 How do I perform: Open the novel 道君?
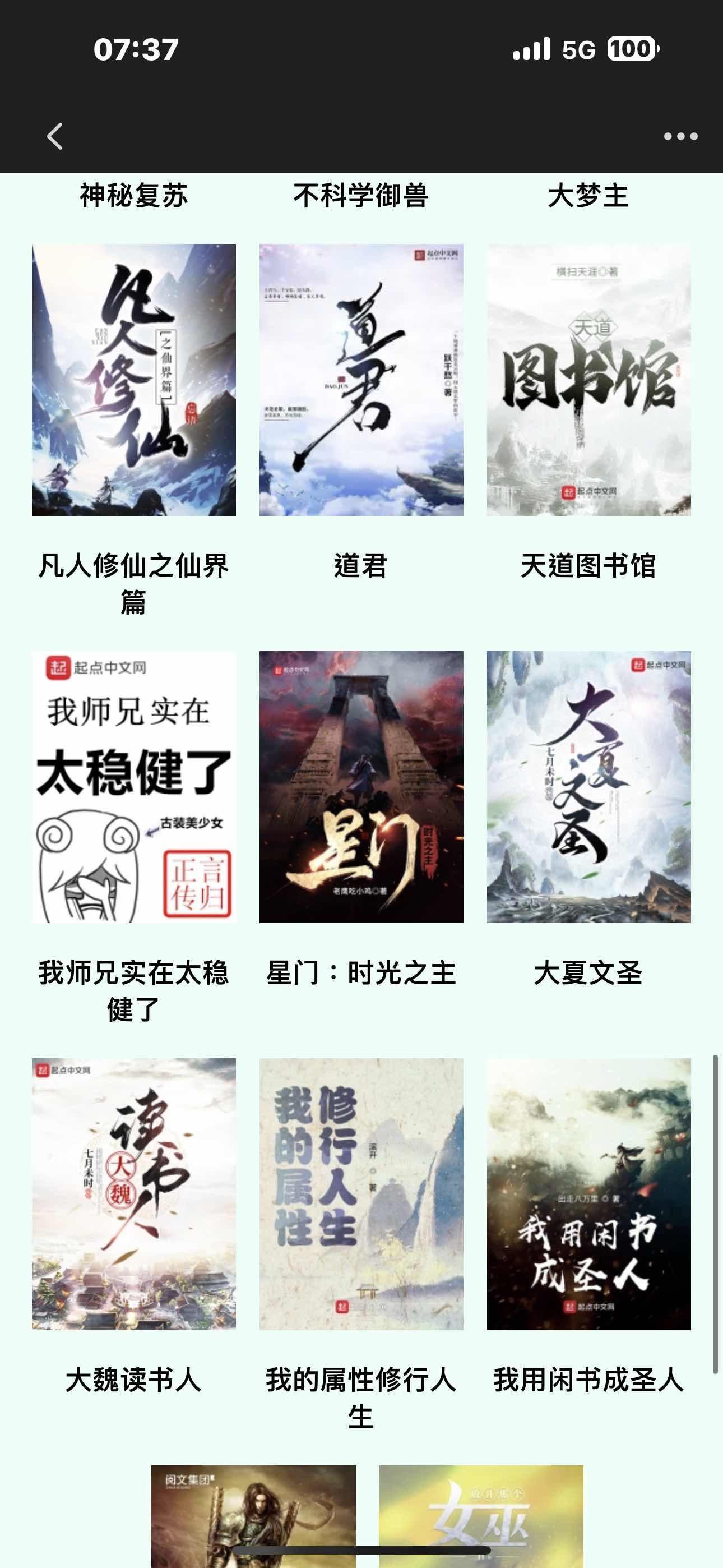pyautogui.click(x=361, y=380)
